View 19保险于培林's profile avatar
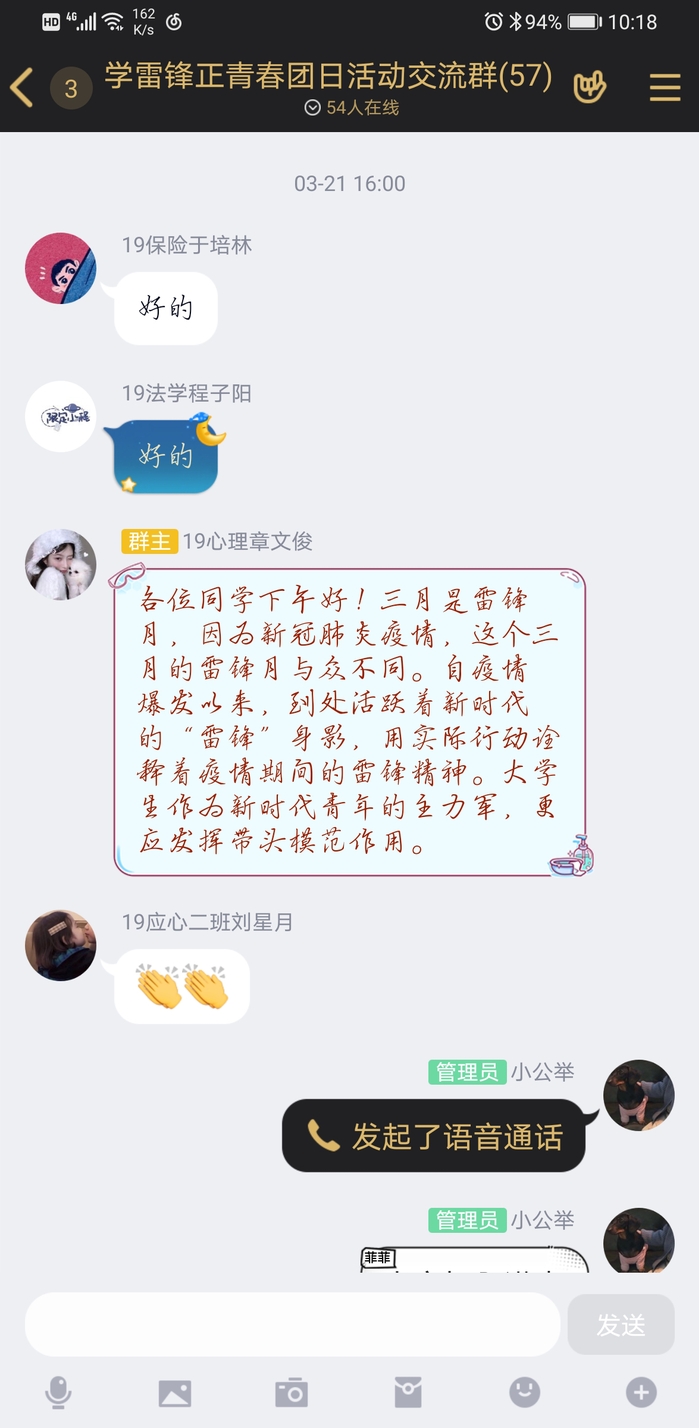This screenshot has height=1428, width=699. [x=61, y=268]
